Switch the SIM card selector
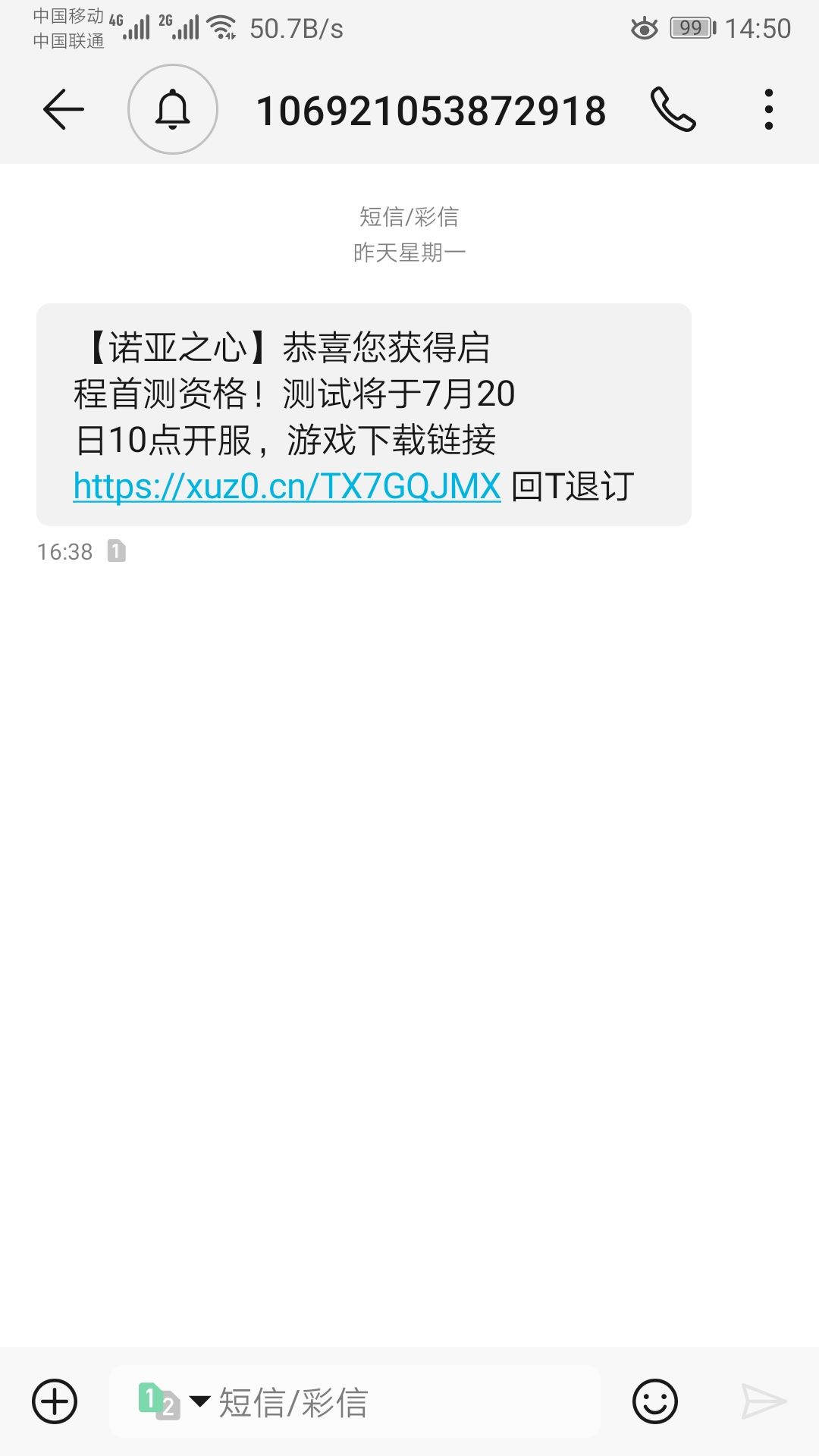 click(173, 1401)
